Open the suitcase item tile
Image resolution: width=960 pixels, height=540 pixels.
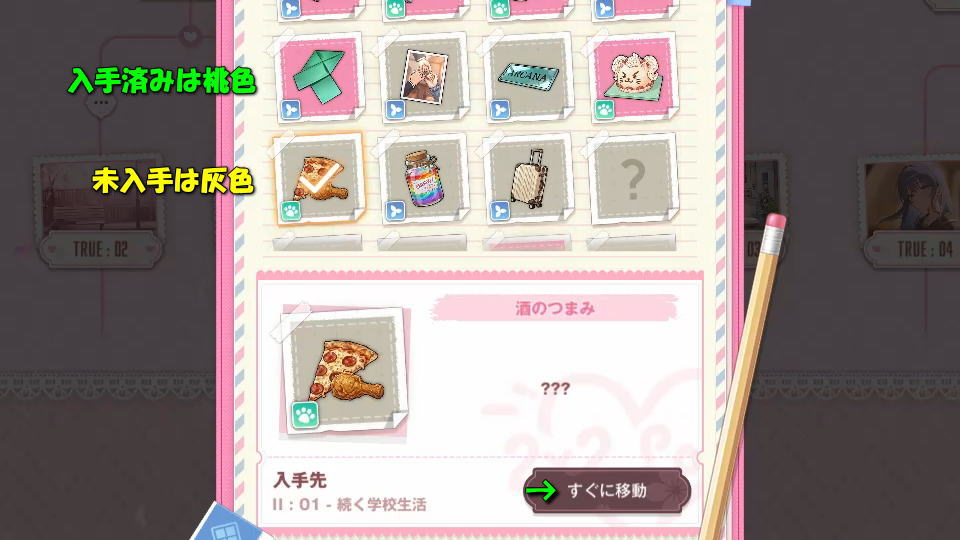[529, 179]
